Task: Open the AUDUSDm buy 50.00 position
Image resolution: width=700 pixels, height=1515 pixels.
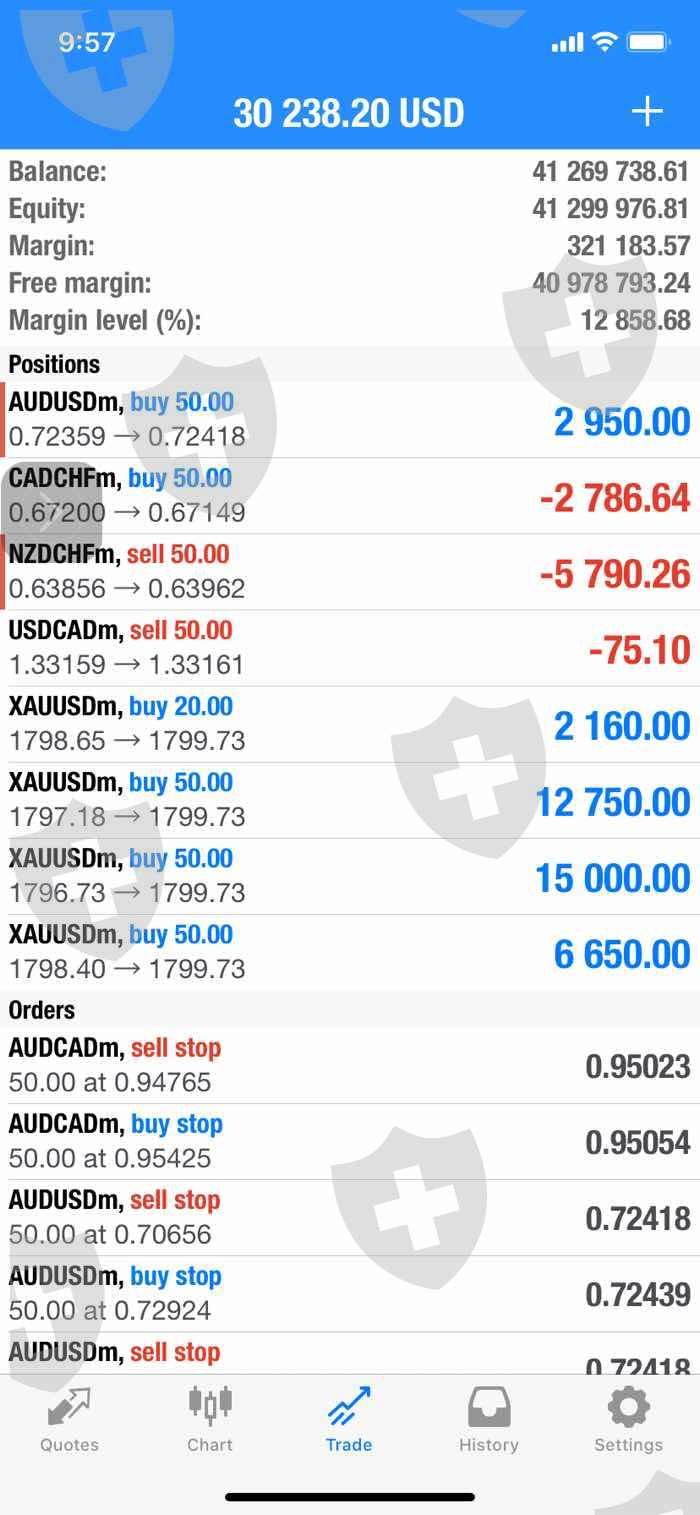Action: coord(350,420)
